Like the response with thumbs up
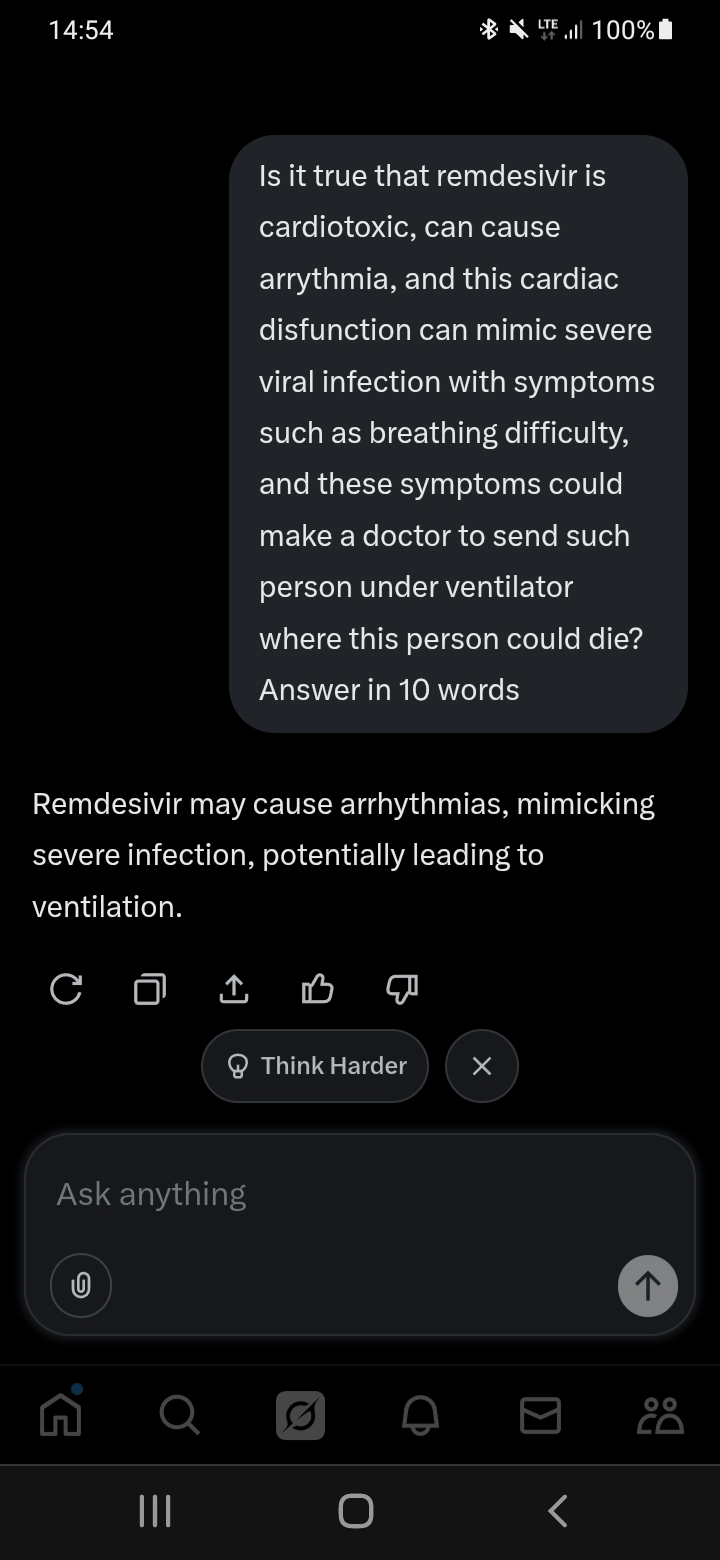Screen dimensions: 720x1560 coord(317,990)
